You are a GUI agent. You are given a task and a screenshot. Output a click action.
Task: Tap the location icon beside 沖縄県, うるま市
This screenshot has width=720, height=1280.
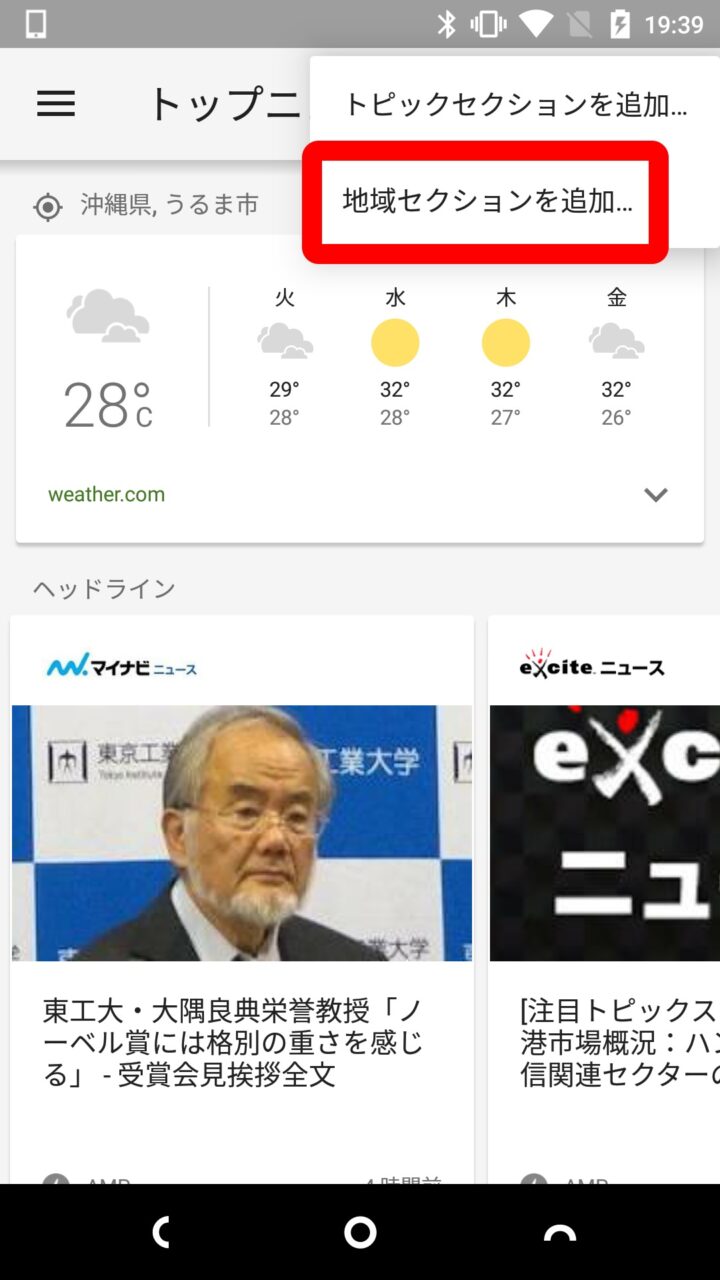click(x=47, y=207)
